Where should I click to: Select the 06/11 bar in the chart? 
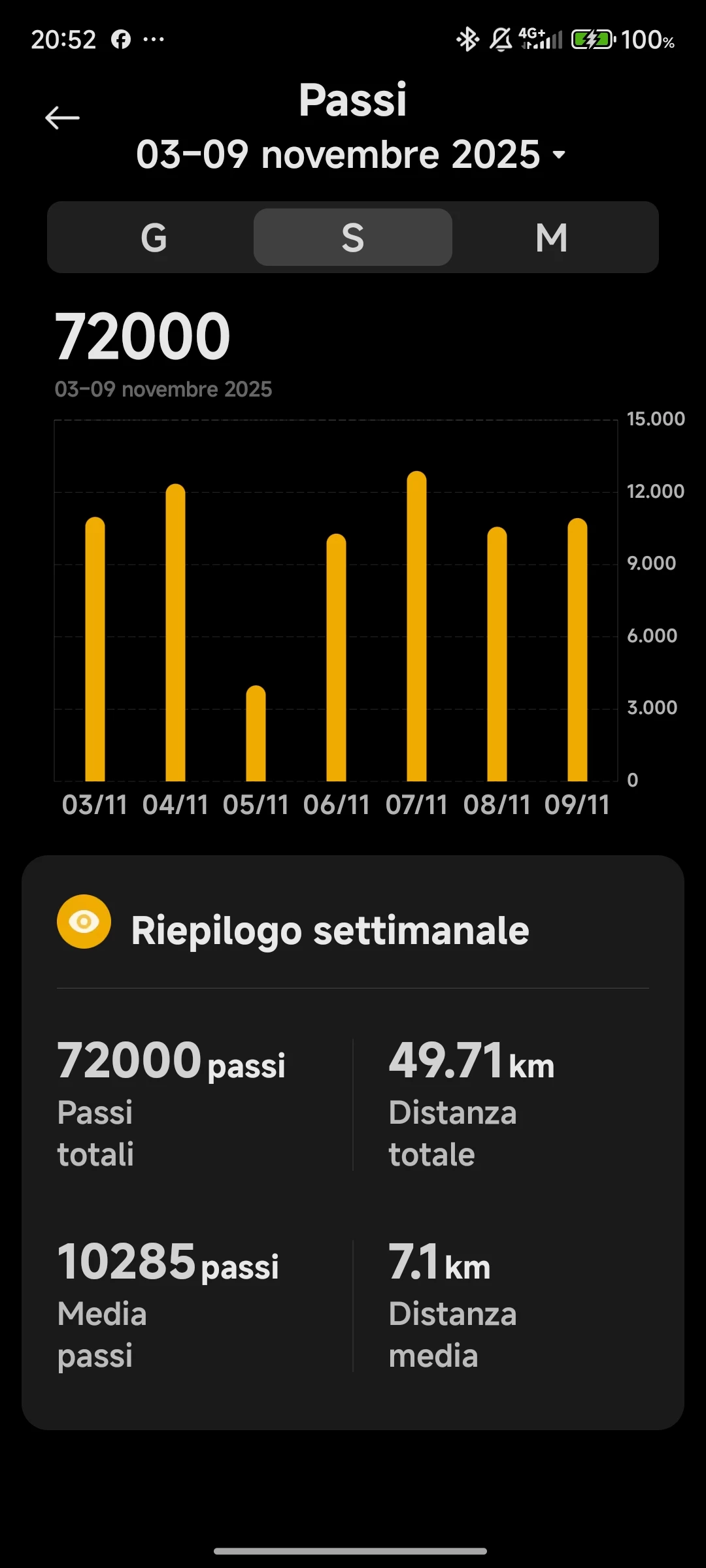[337, 657]
